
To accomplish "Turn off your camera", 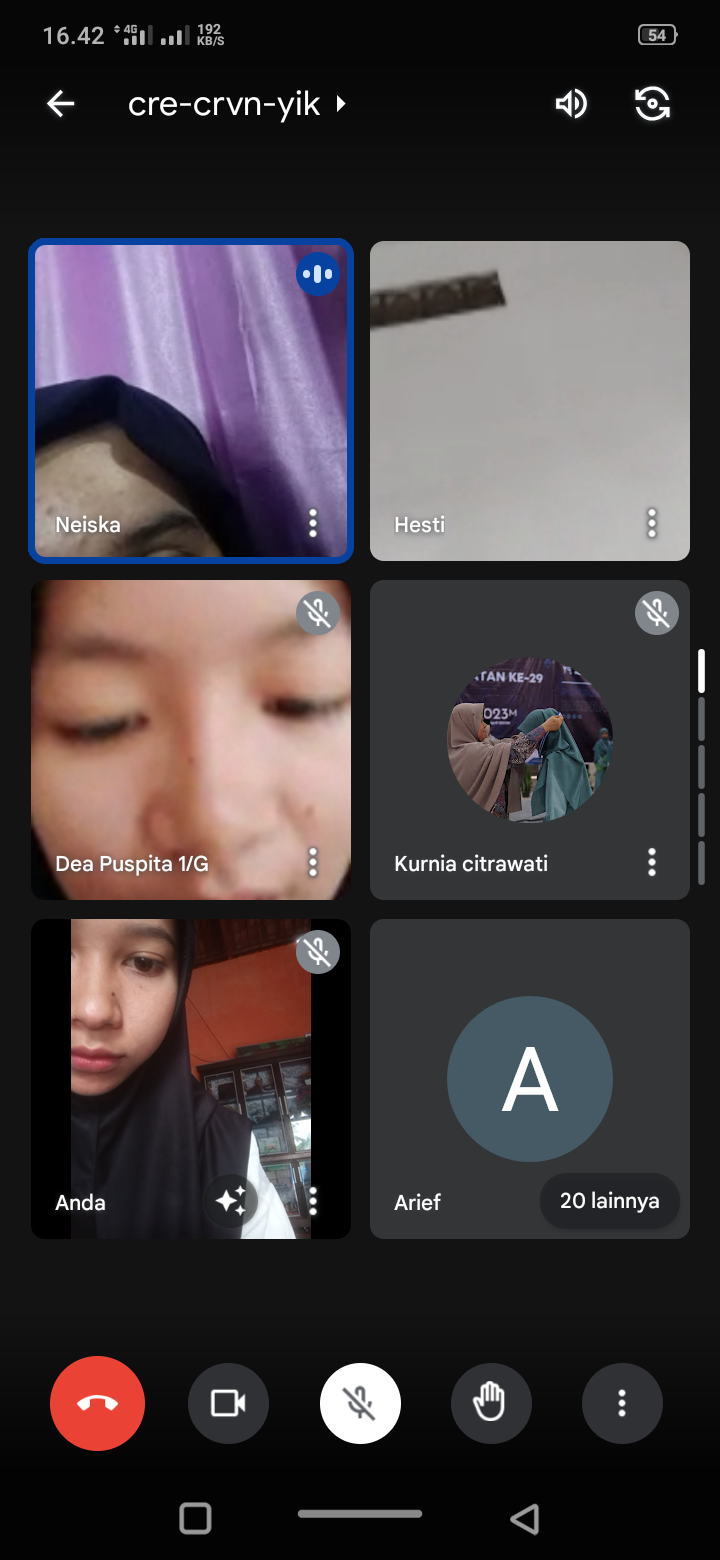I will tap(228, 1404).
